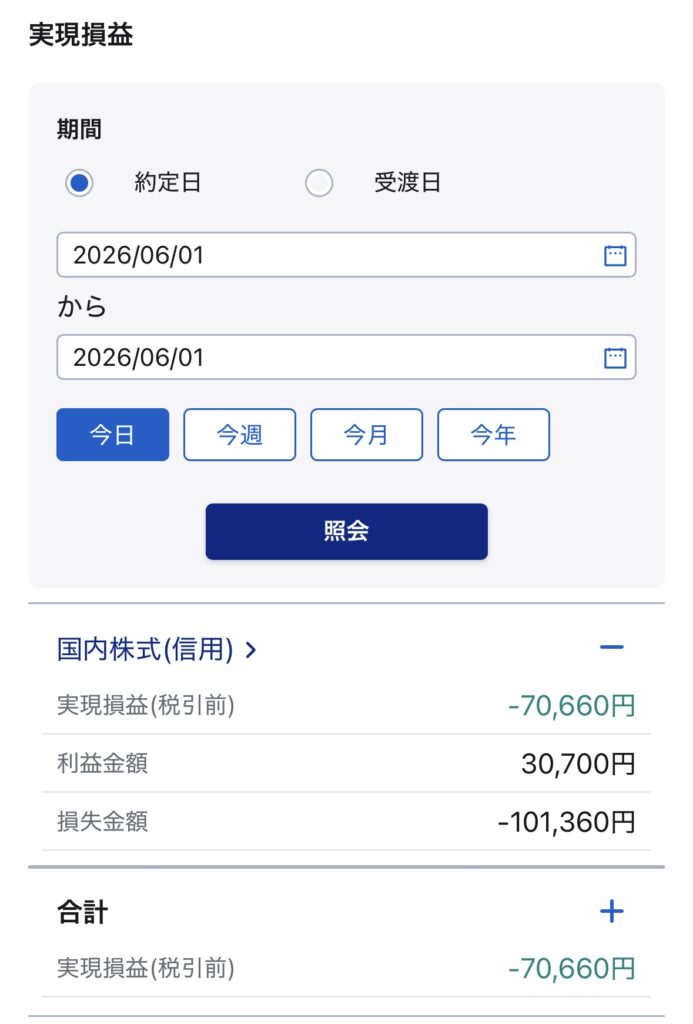Choose the 今週 period button
Screen dimensions: 693x1024
240,434
